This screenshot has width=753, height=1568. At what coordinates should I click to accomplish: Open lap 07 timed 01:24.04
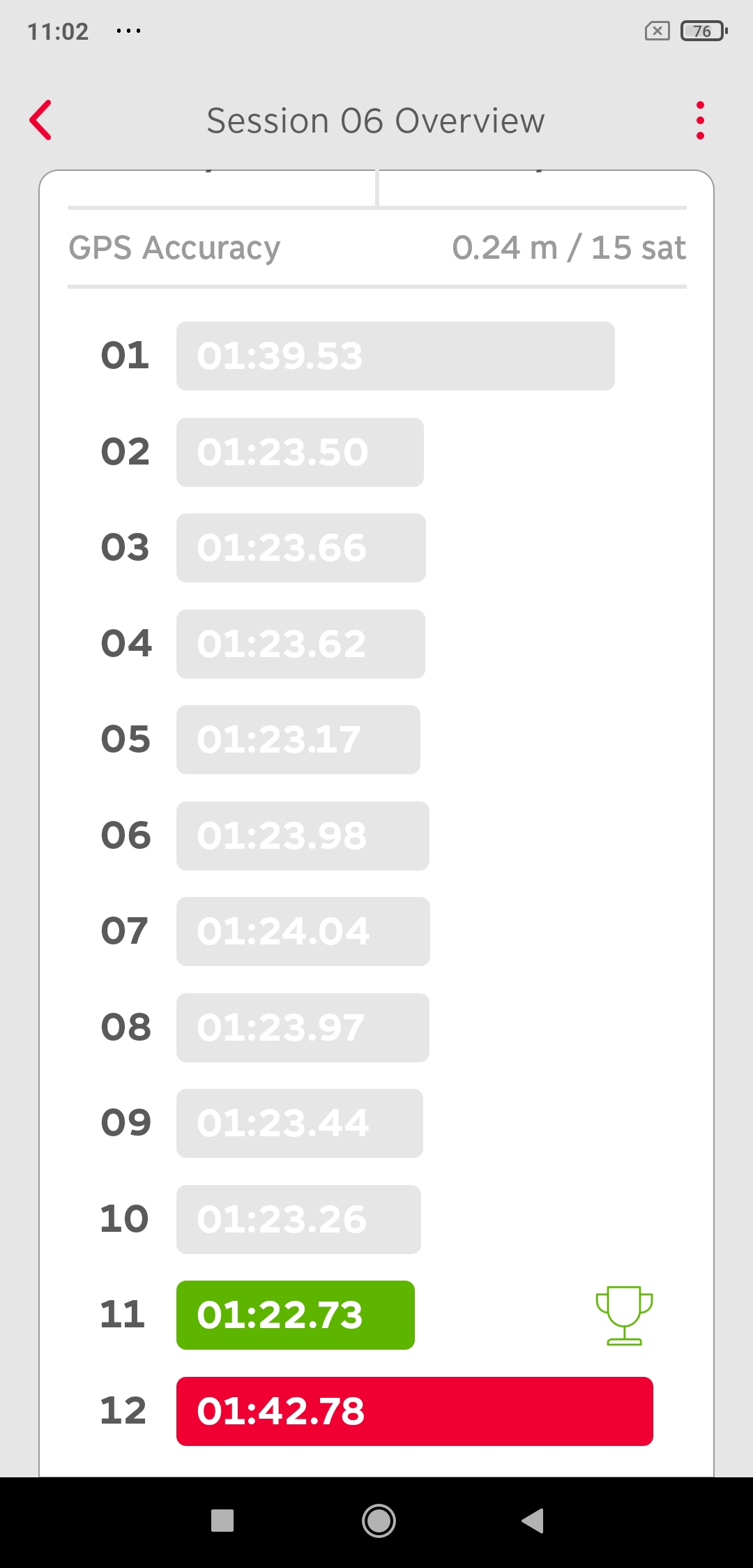pyautogui.click(x=303, y=931)
